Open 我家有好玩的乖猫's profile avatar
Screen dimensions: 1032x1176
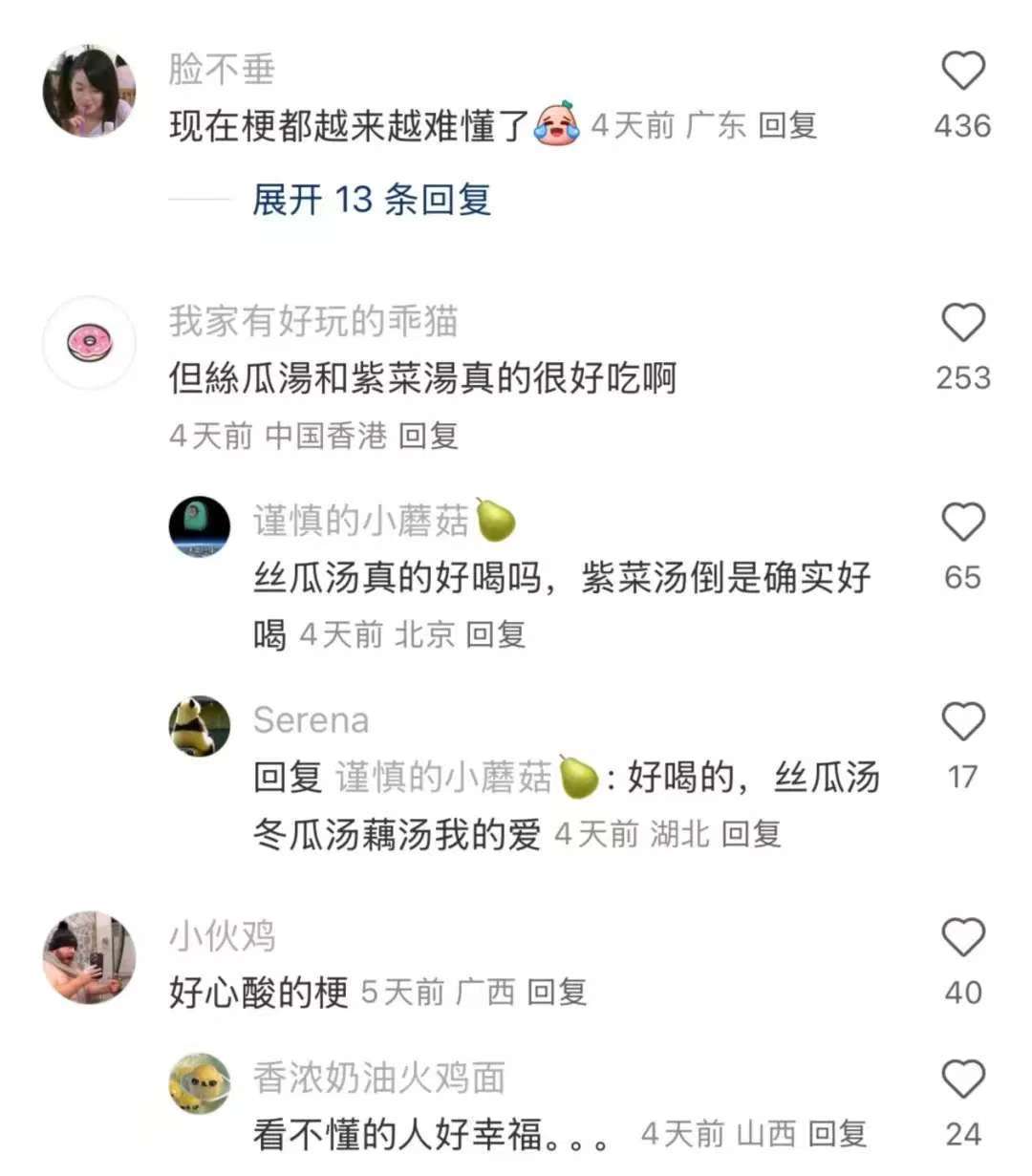(x=89, y=342)
